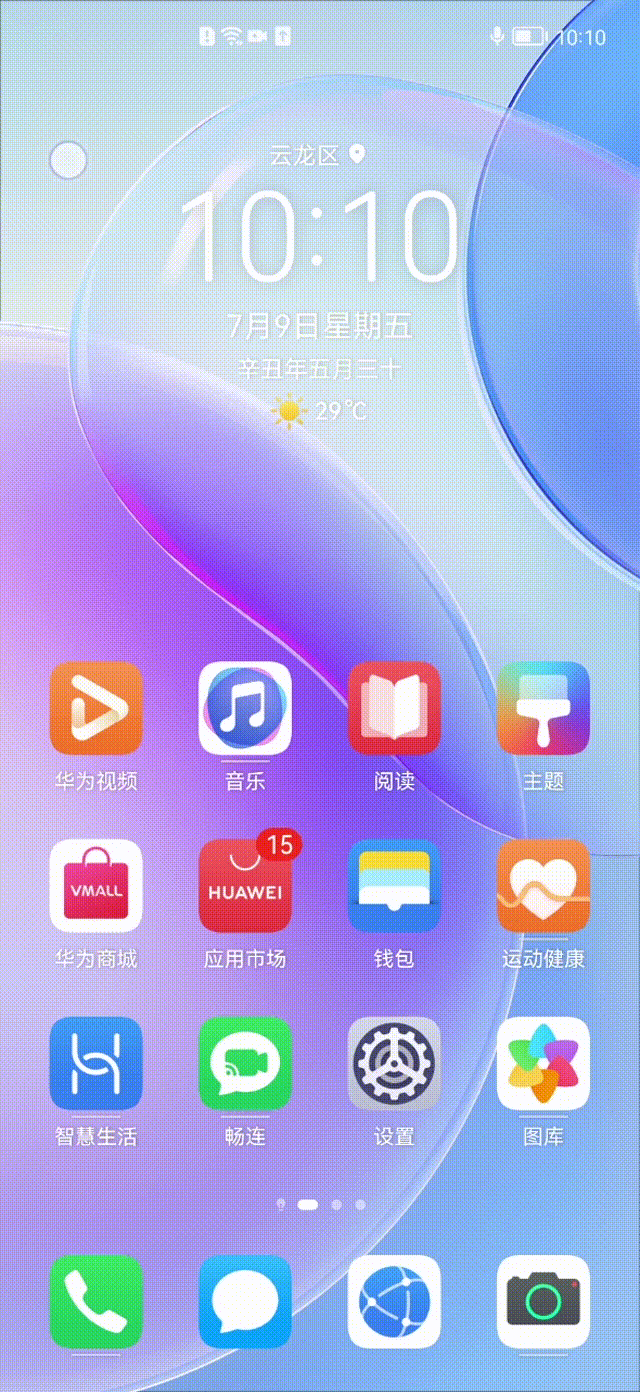Open 智慧生活 smart life app

(95, 1063)
